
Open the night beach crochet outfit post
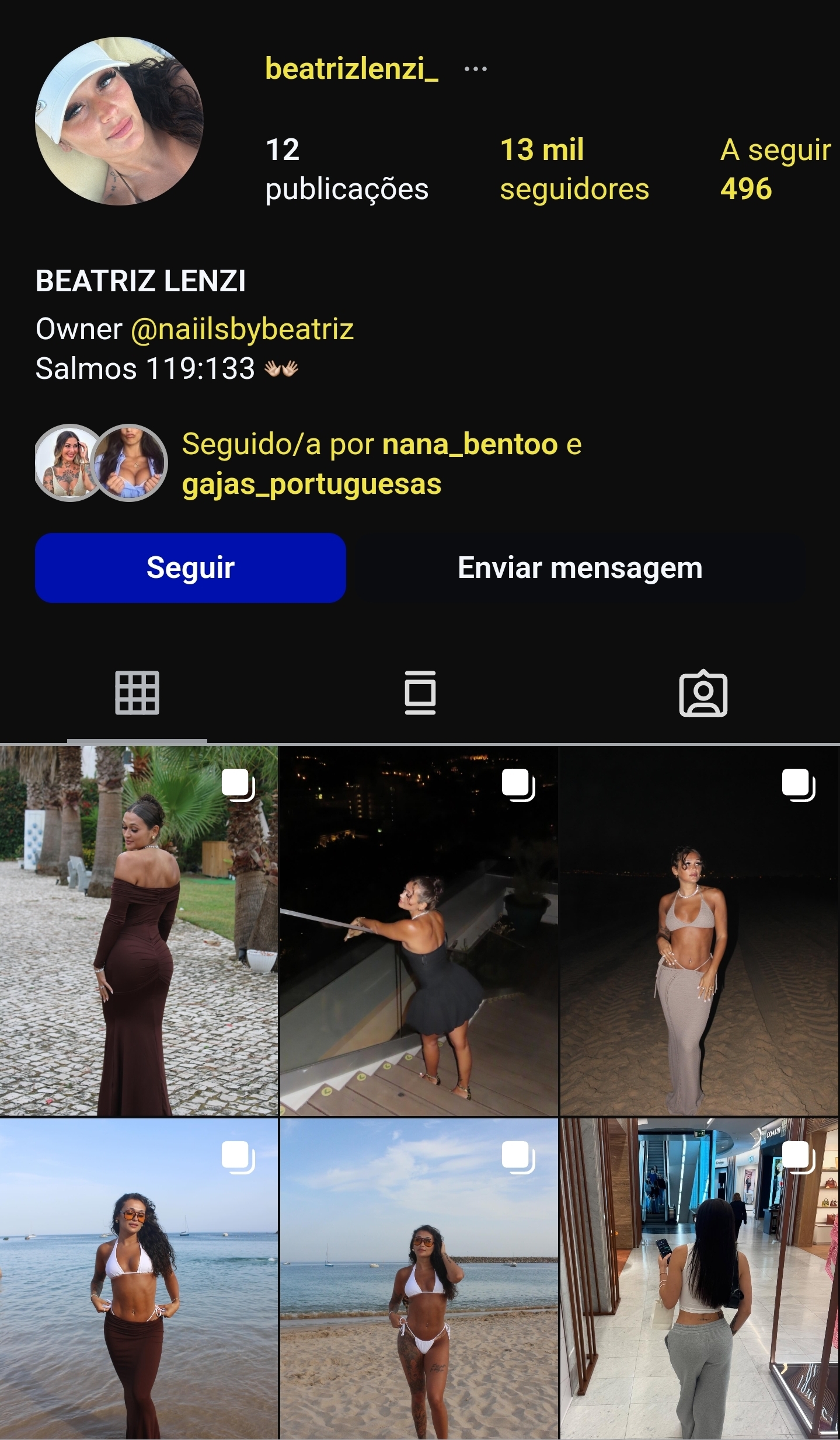click(699, 930)
